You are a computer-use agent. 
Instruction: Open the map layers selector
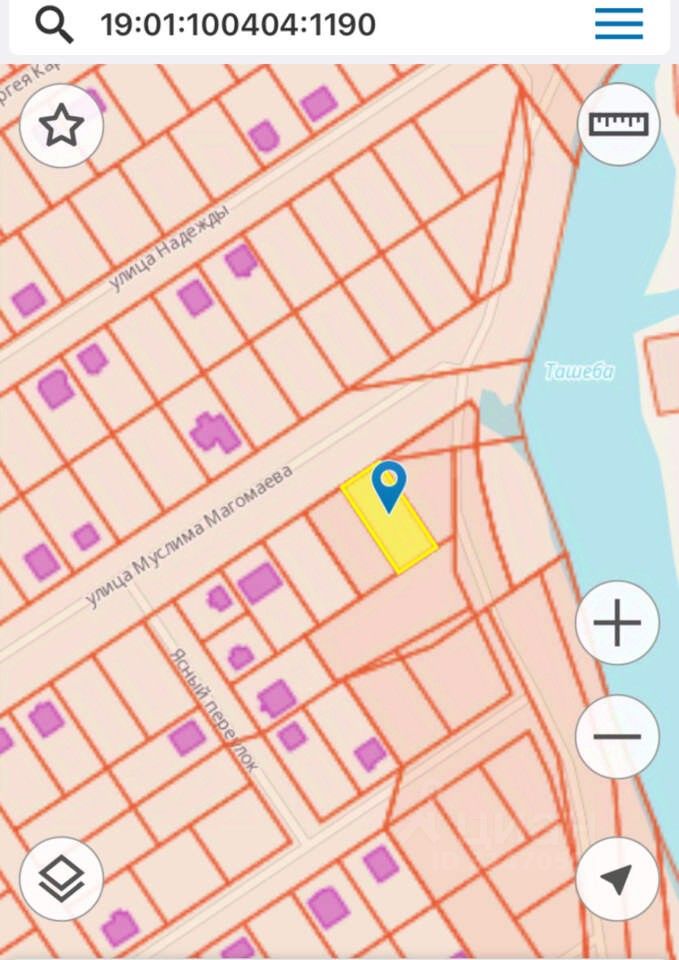tap(61, 879)
